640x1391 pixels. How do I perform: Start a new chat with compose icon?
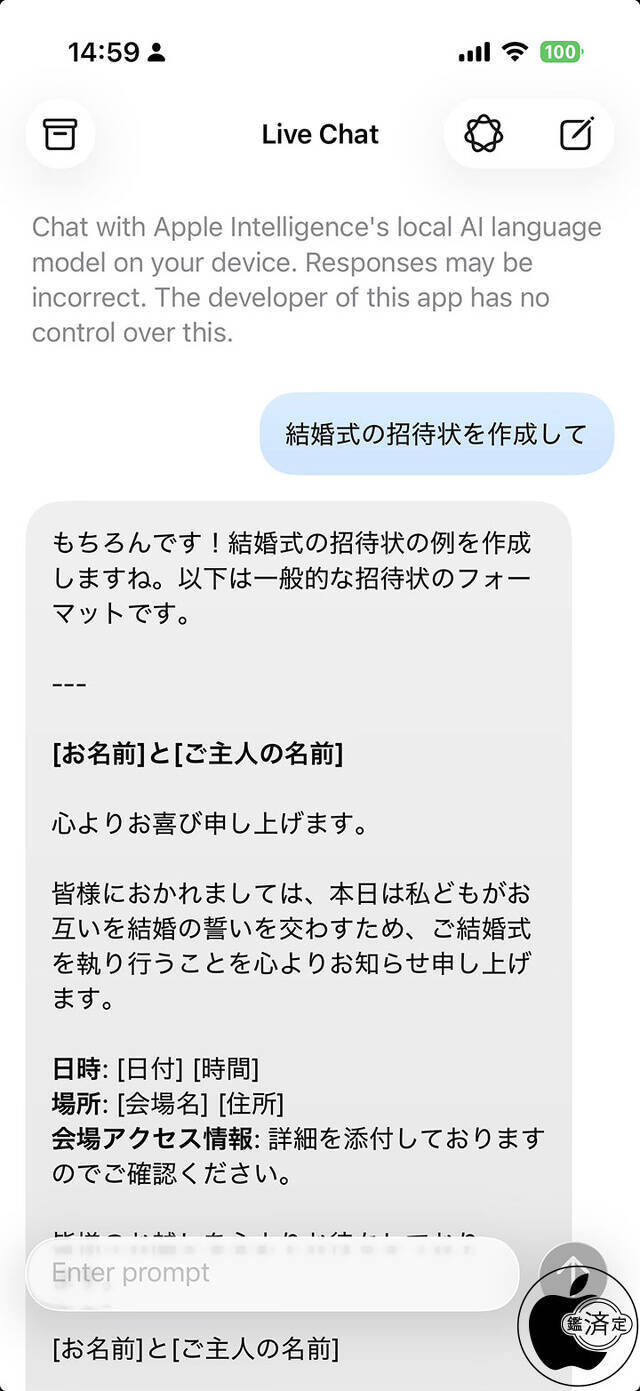pos(576,134)
